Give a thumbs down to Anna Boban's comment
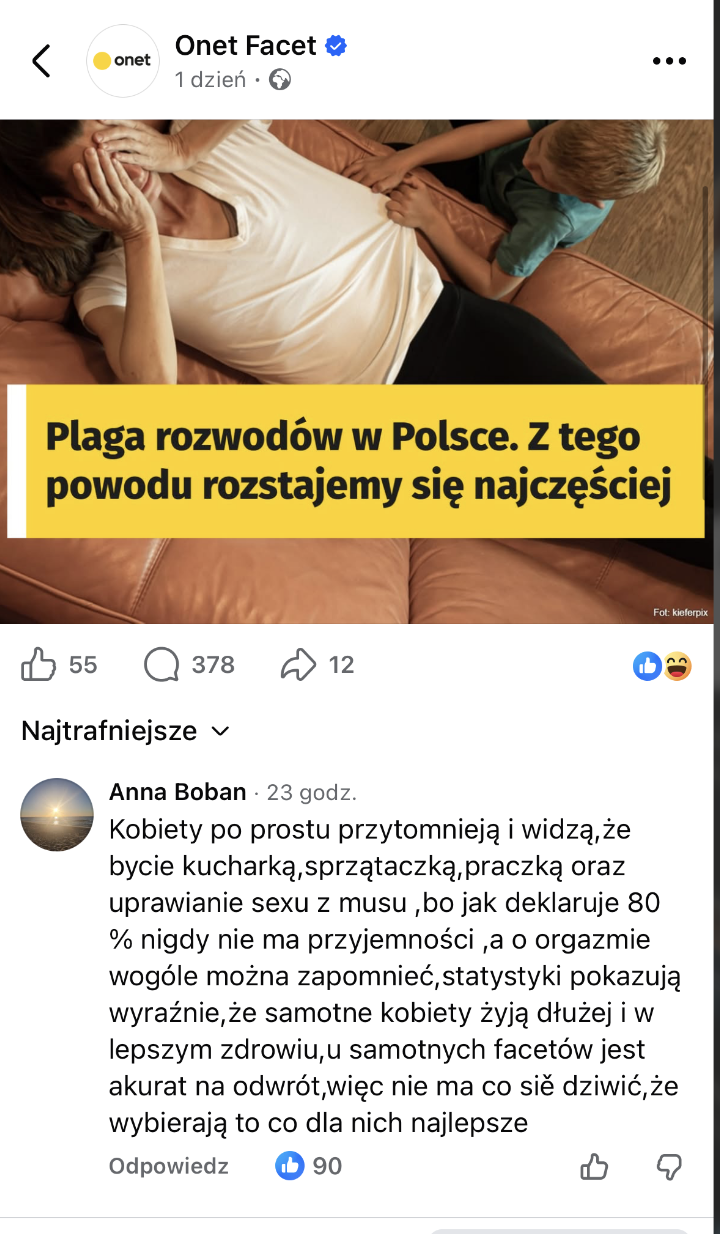The image size is (720, 1234). 669,1166
